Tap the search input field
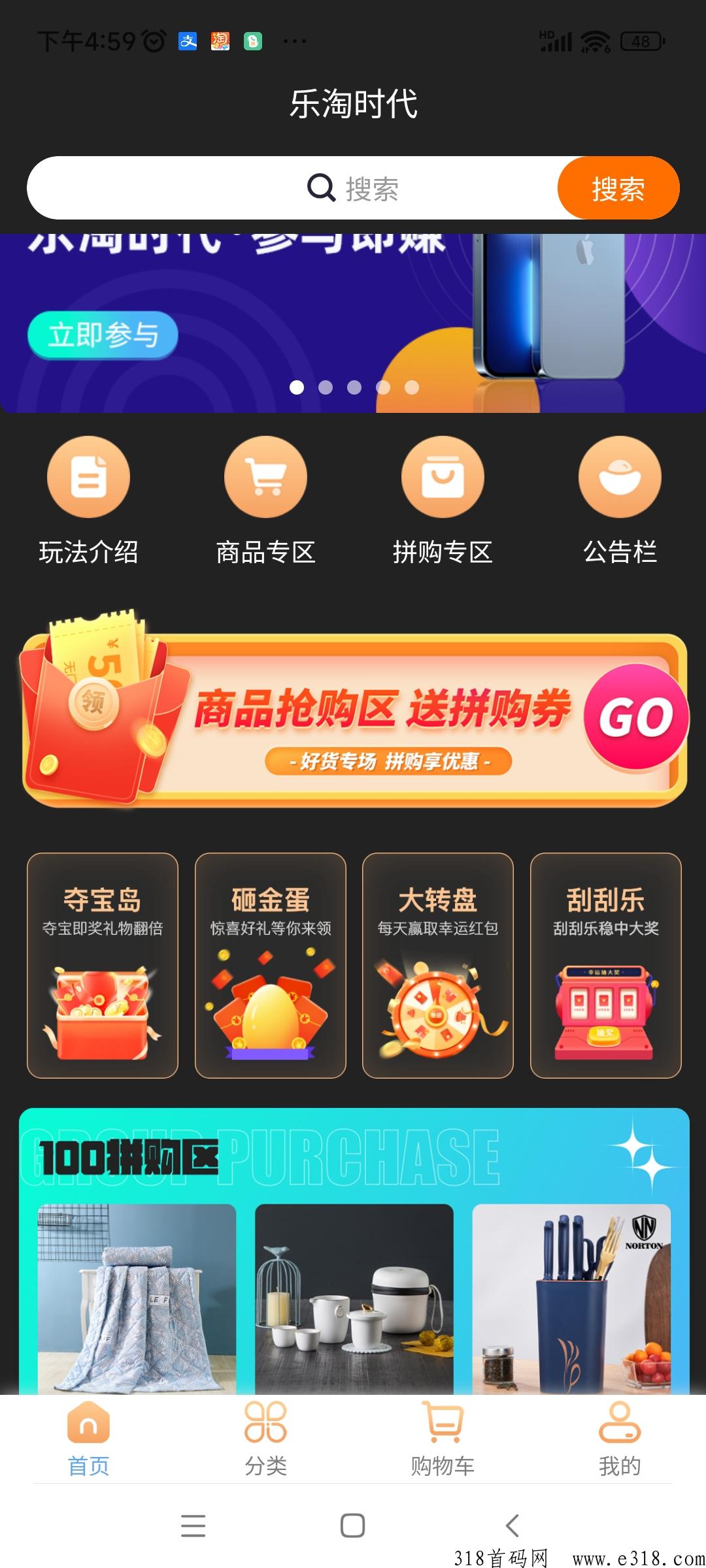Image resolution: width=706 pixels, height=1568 pixels. [x=294, y=188]
